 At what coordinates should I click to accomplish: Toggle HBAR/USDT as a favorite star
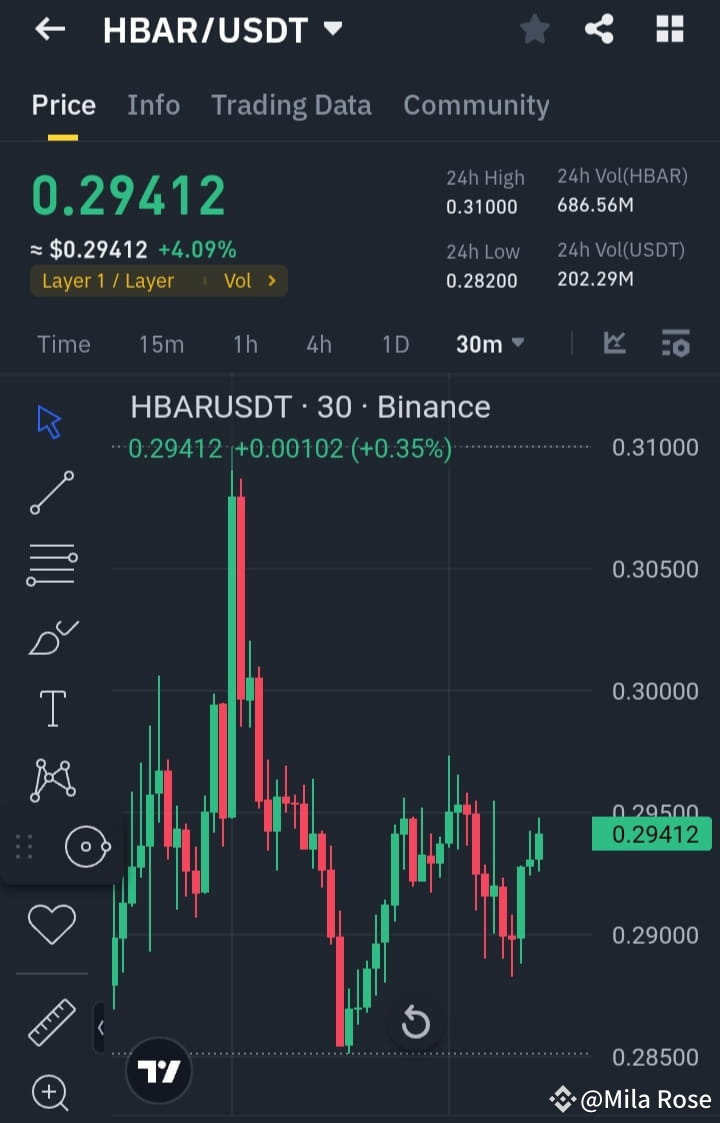click(534, 29)
